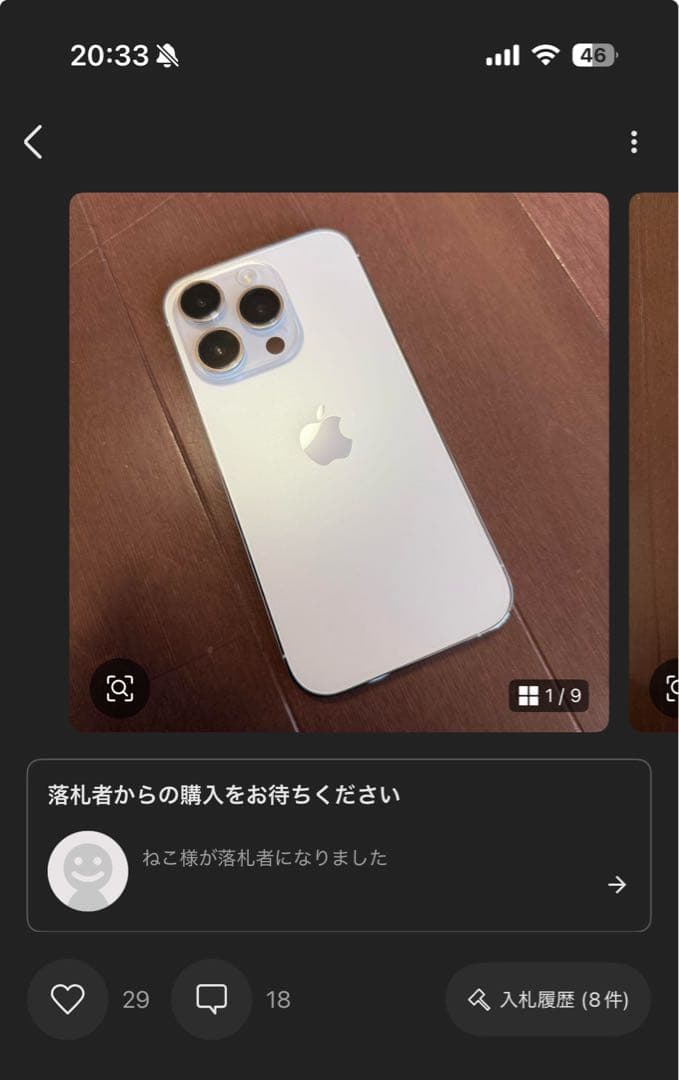View 入札履歴 (8件) bid history

point(548,999)
